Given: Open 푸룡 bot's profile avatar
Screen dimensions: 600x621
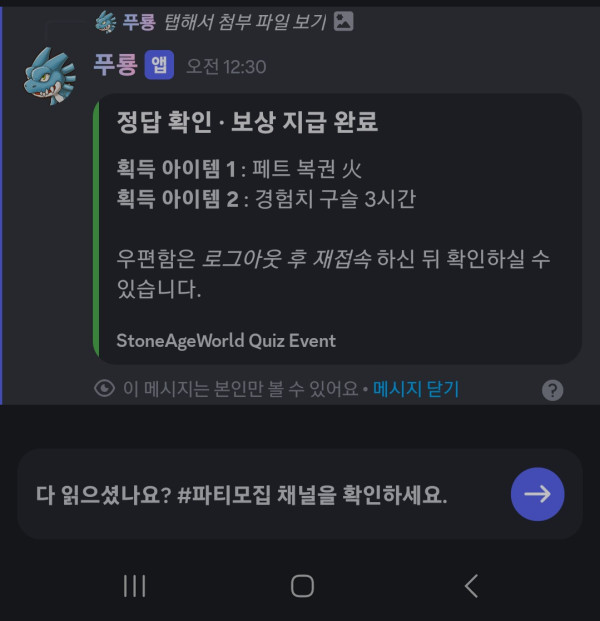Looking at the screenshot, I should coord(49,77).
